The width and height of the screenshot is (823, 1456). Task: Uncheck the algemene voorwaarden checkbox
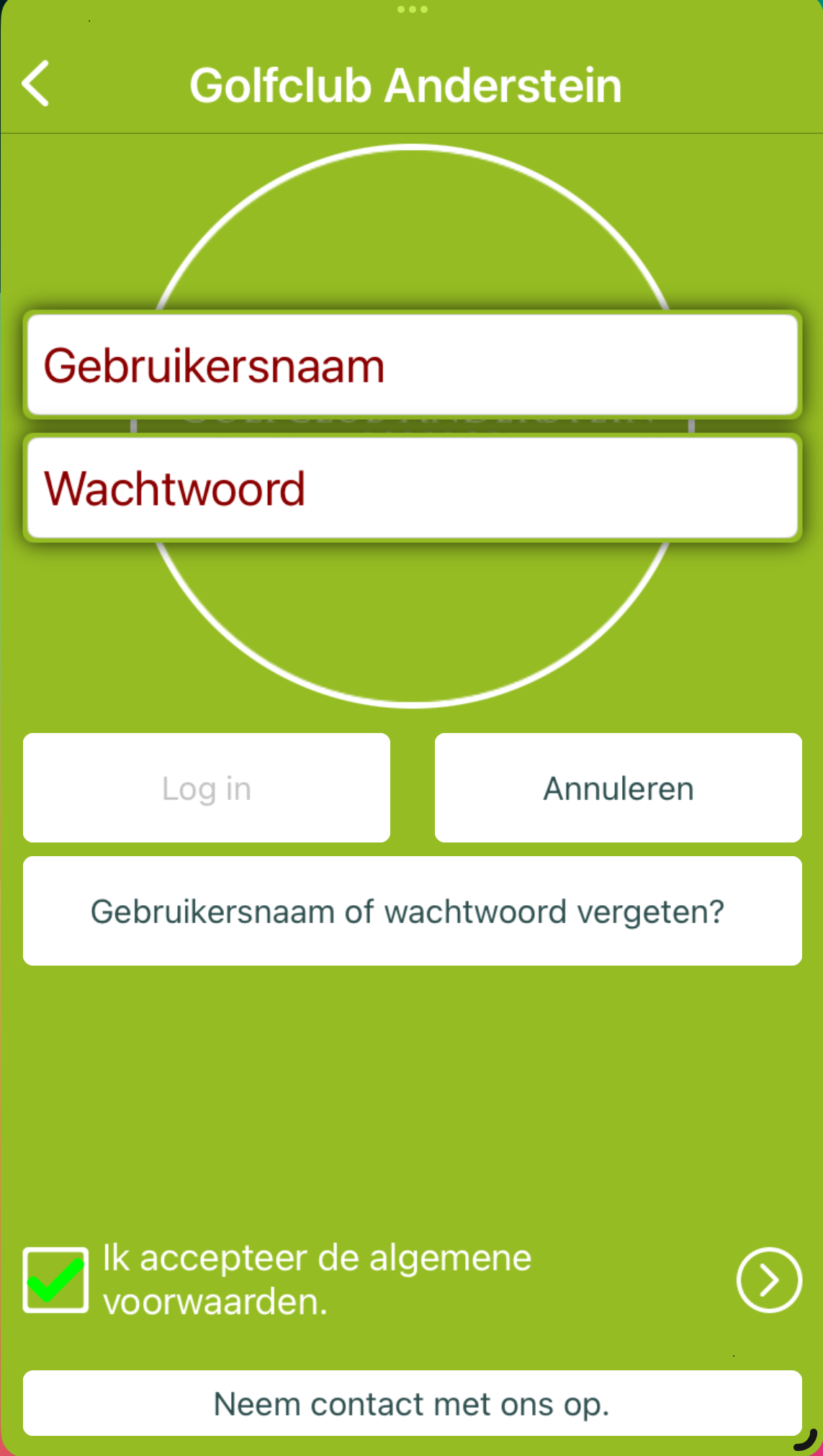point(56,1280)
